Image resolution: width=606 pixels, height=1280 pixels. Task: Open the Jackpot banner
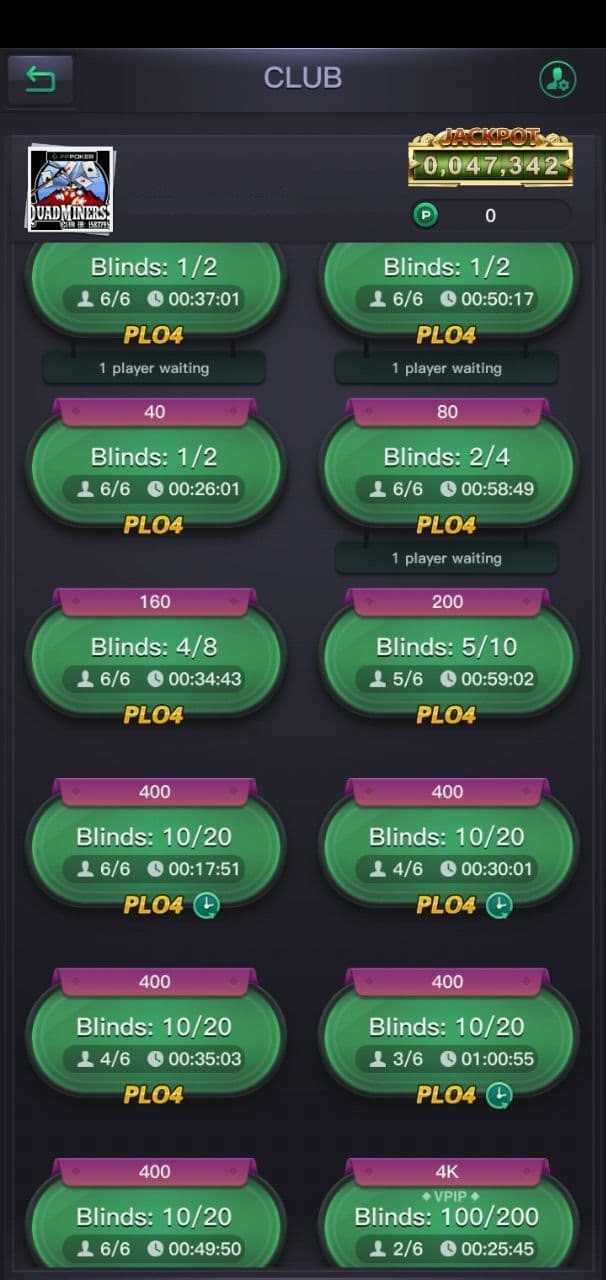pos(490,160)
